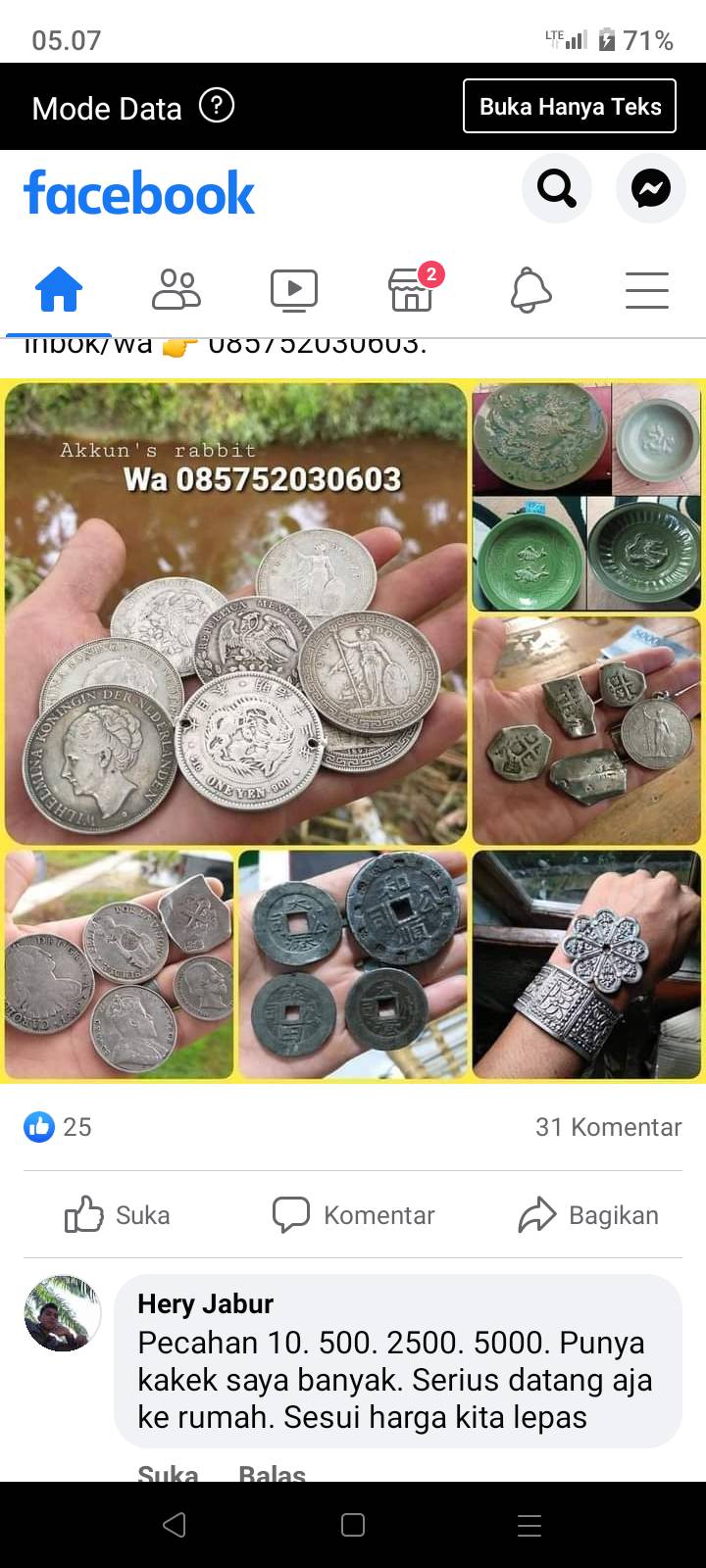Open the hamburger menu tab
This screenshot has width=706, height=1568.
pos(647,291)
